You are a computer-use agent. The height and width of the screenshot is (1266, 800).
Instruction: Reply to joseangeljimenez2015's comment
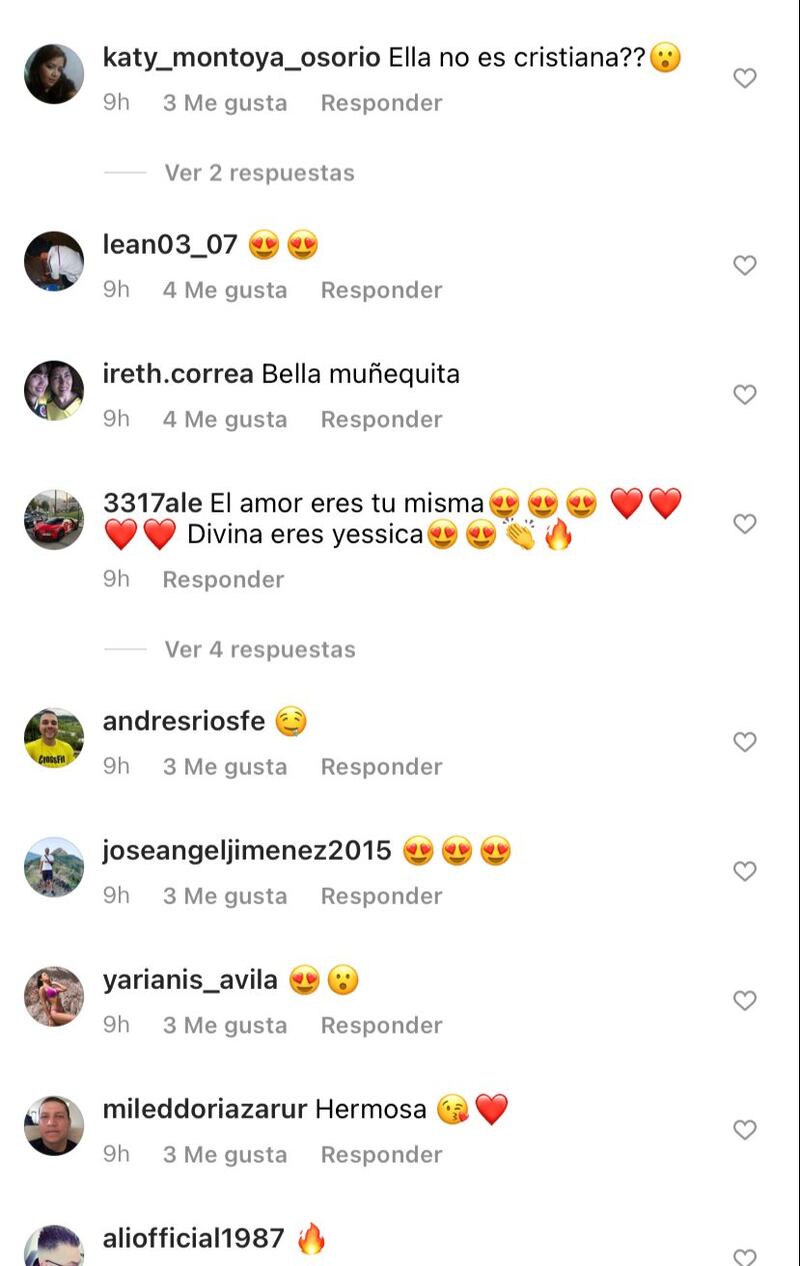coord(381,896)
